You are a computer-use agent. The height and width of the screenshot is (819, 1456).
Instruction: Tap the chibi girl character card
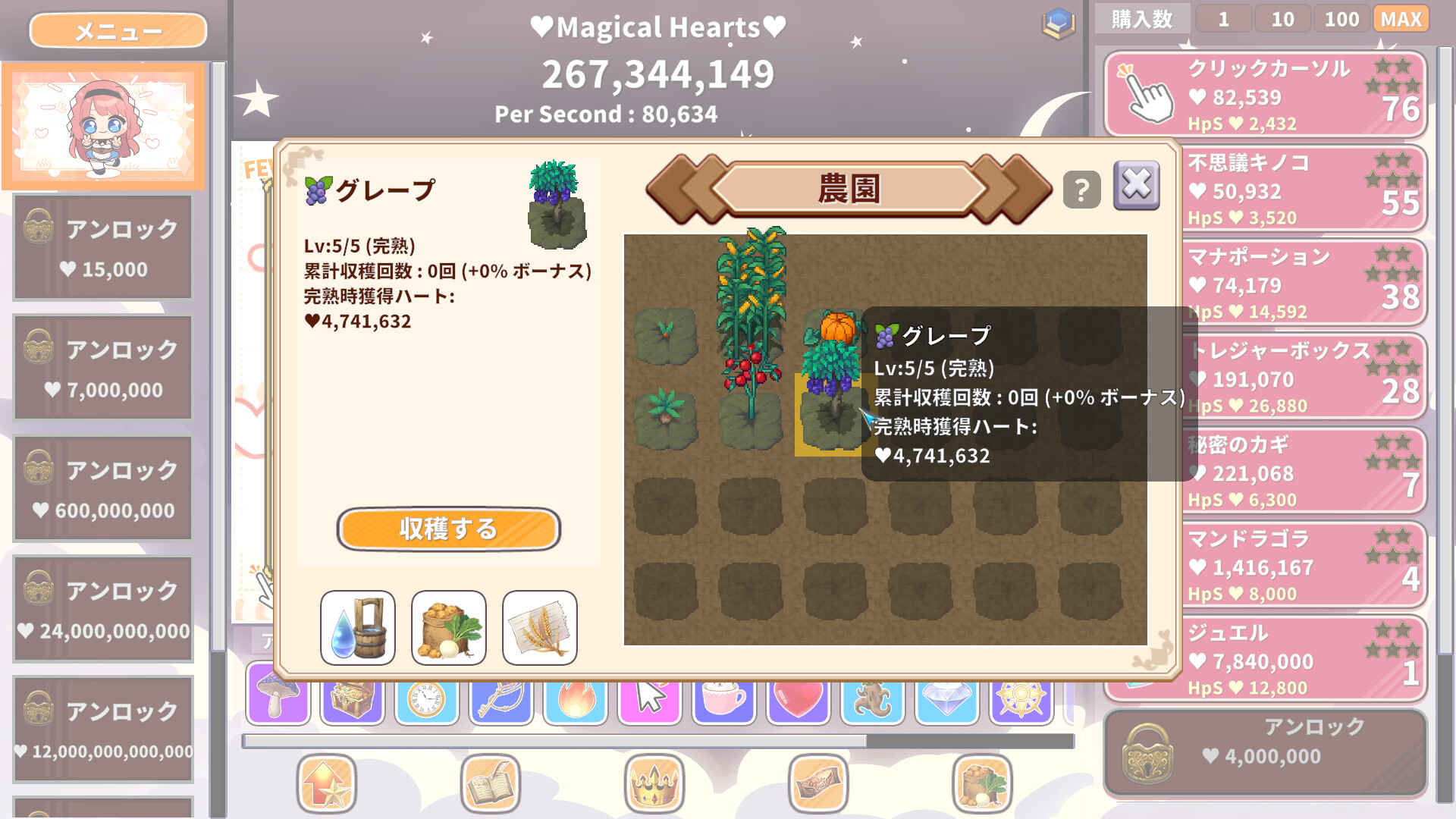103,126
